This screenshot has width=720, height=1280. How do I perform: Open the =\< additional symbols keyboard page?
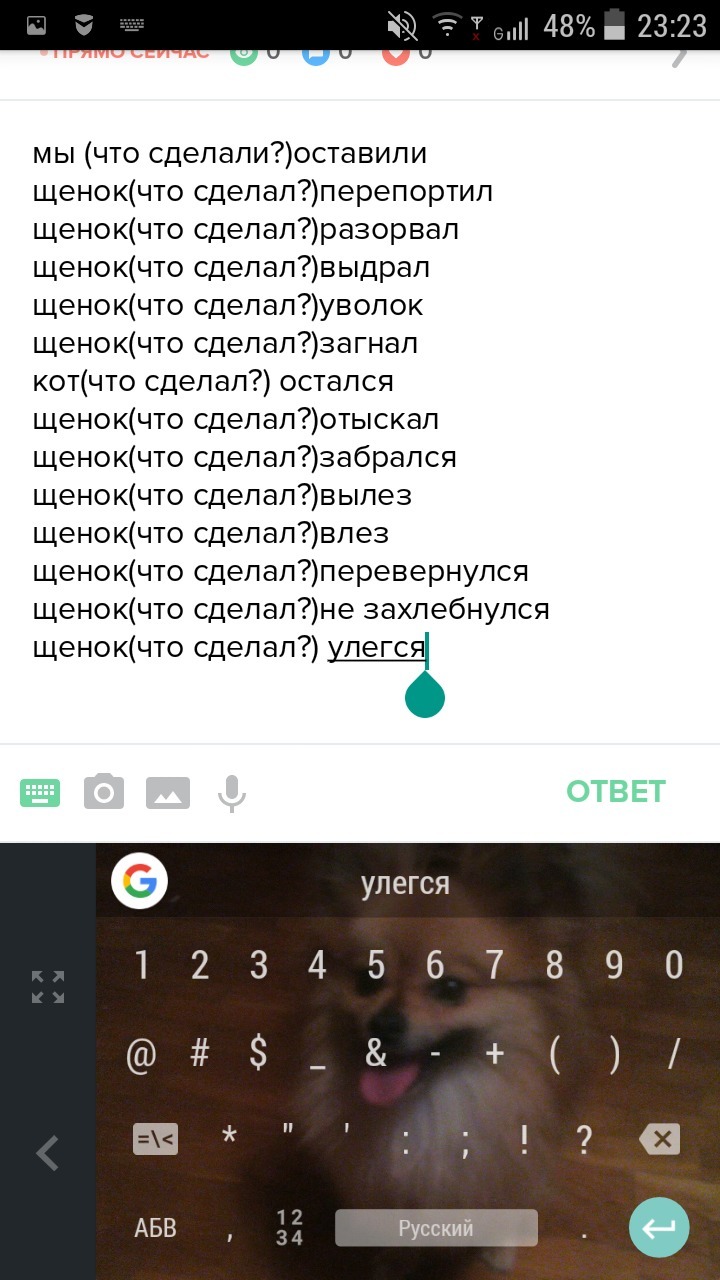pyautogui.click(x=155, y=1139)
